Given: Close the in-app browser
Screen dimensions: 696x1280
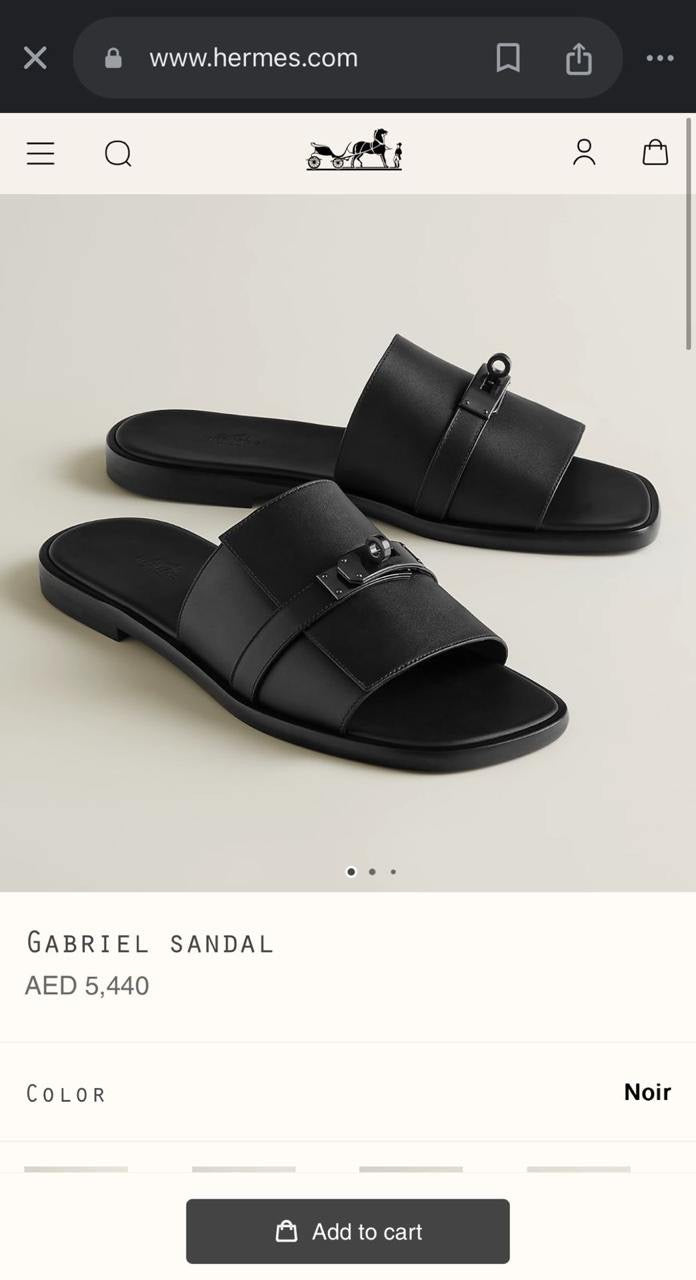Looking at the screenshot, I should point(35,58).
